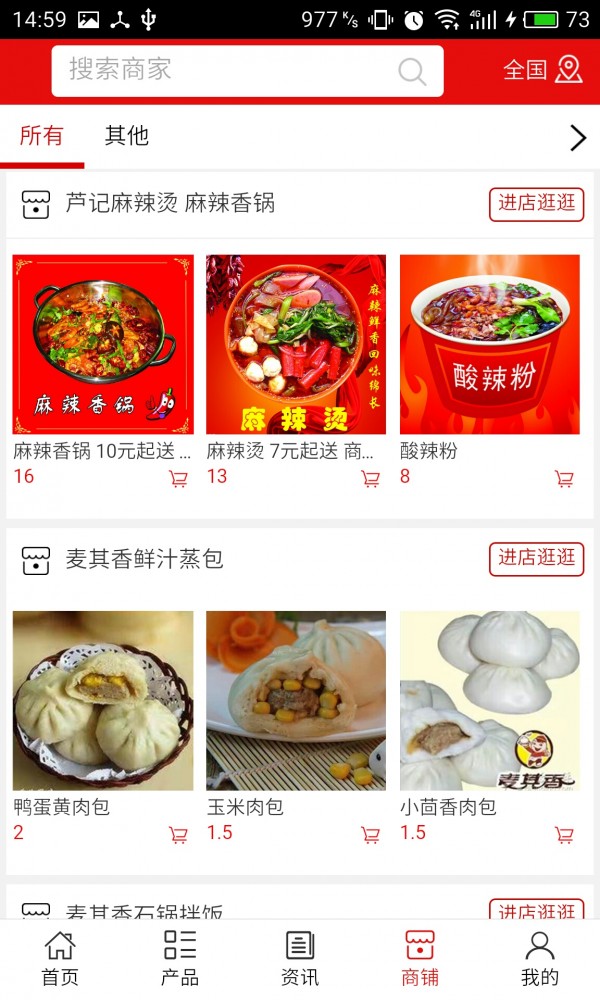Enter 芦记麻辣烫 store via 进店逛逛
The width and height of the screenshot is (600, 1000).
537,204
